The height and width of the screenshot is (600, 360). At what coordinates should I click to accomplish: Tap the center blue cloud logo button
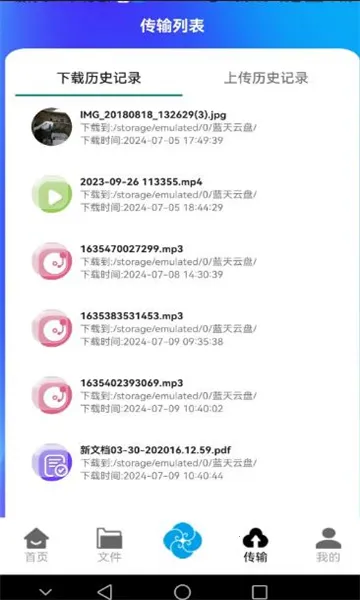(182, 540)
